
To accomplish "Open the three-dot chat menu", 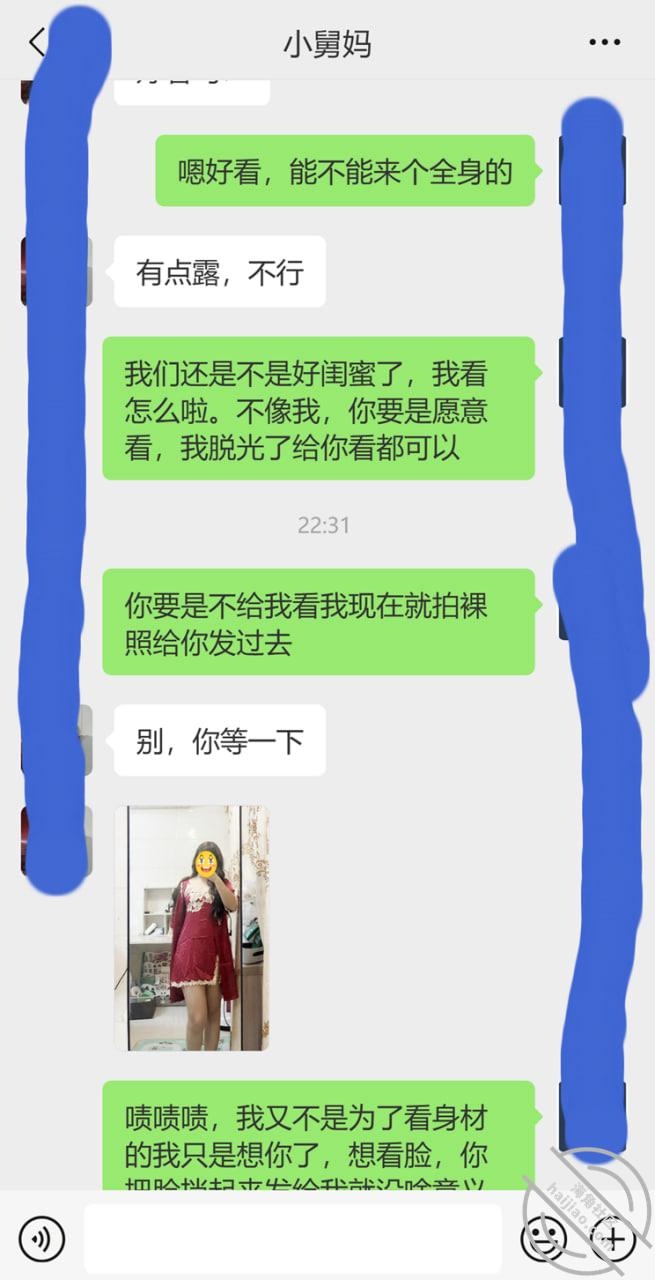I will pos(605,43).
